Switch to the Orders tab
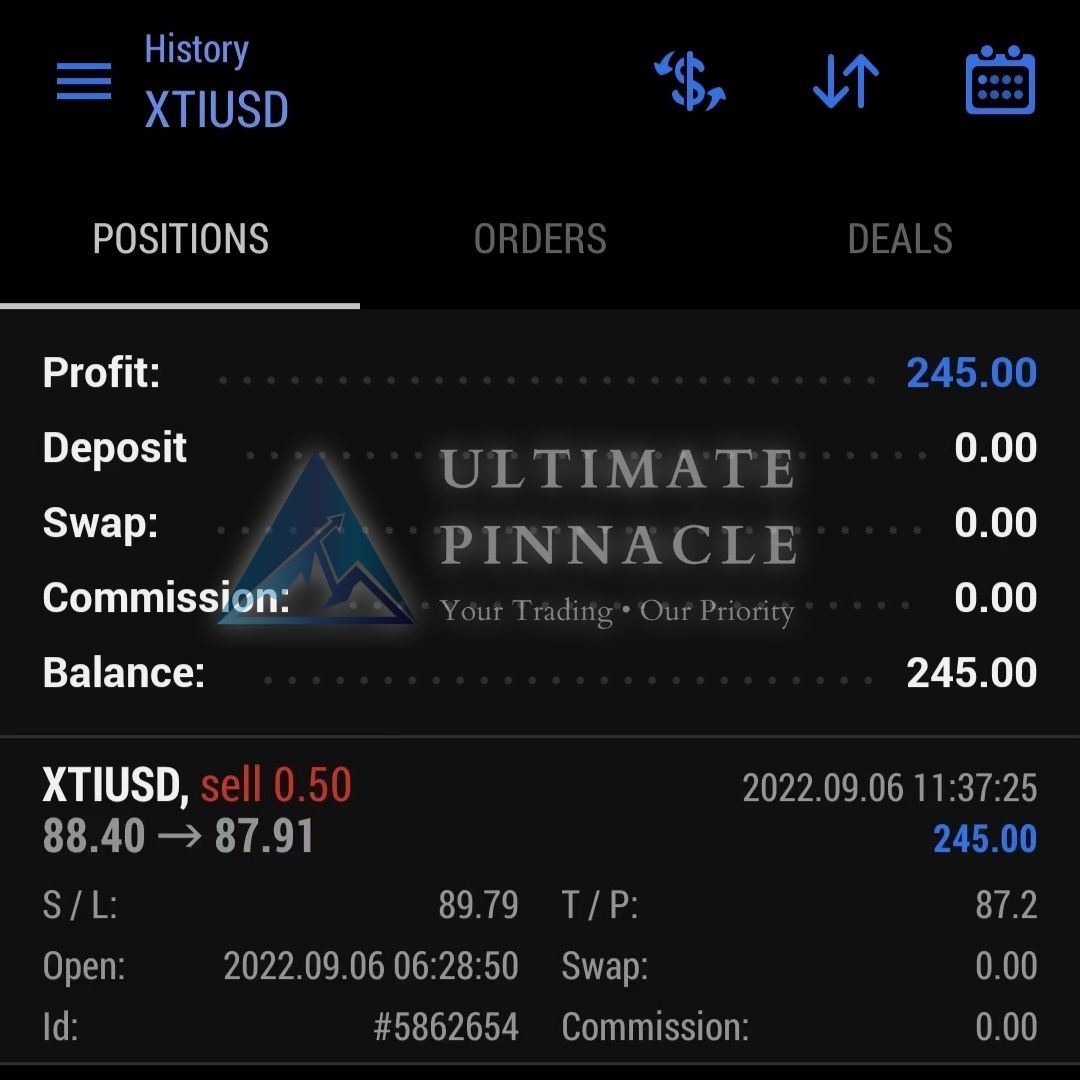Viewport: 1080px width, 1080px height. (540, 239)
